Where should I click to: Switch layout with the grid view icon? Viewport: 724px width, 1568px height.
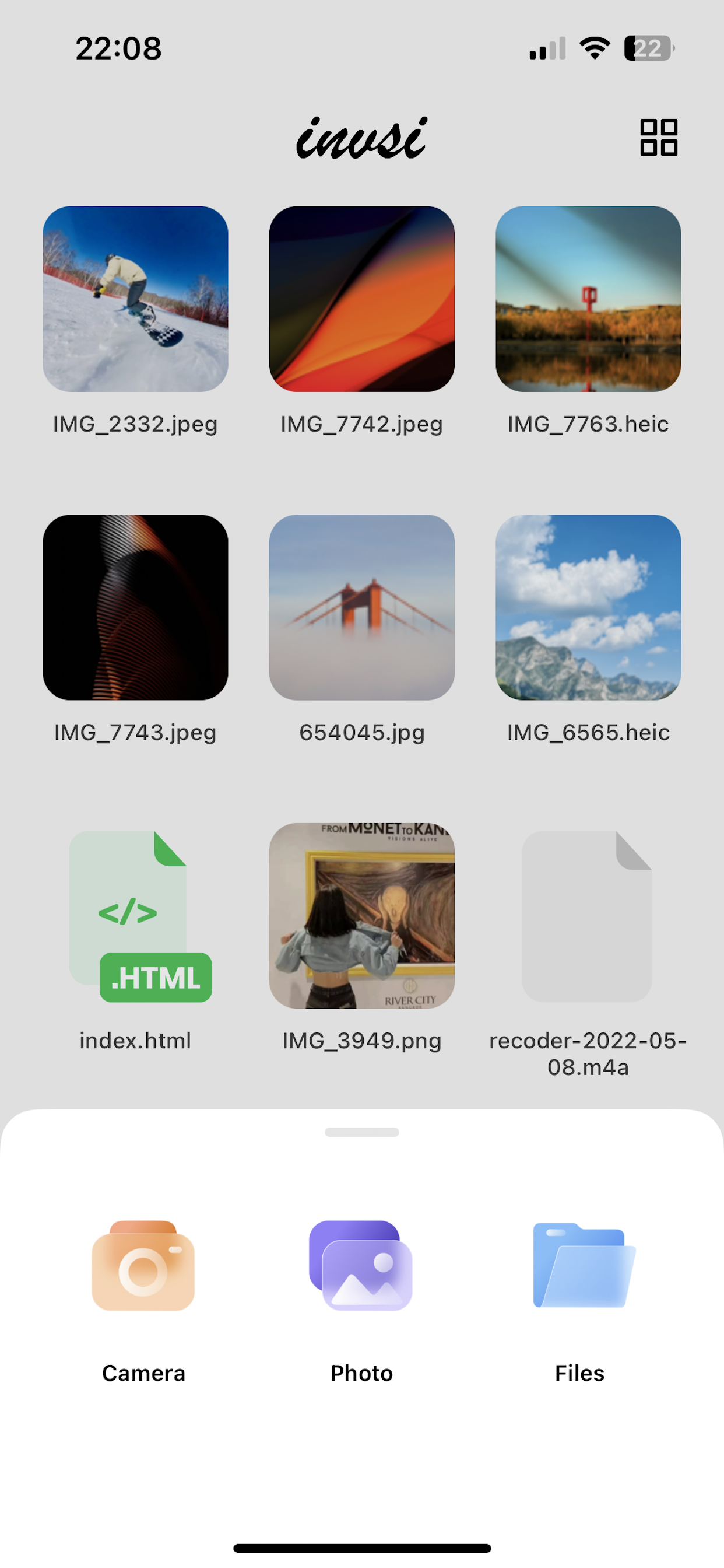658,138
